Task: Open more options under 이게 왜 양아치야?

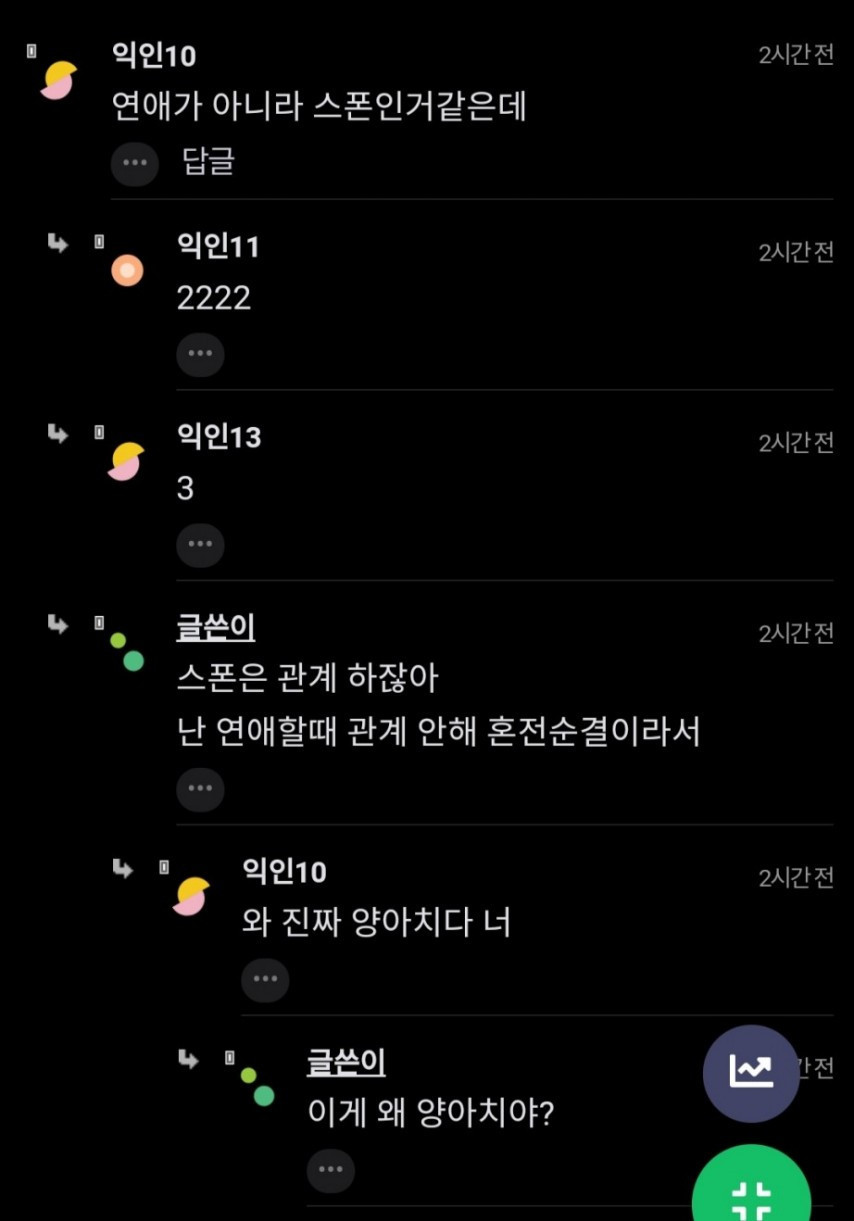Action: tap(330, 1170)
